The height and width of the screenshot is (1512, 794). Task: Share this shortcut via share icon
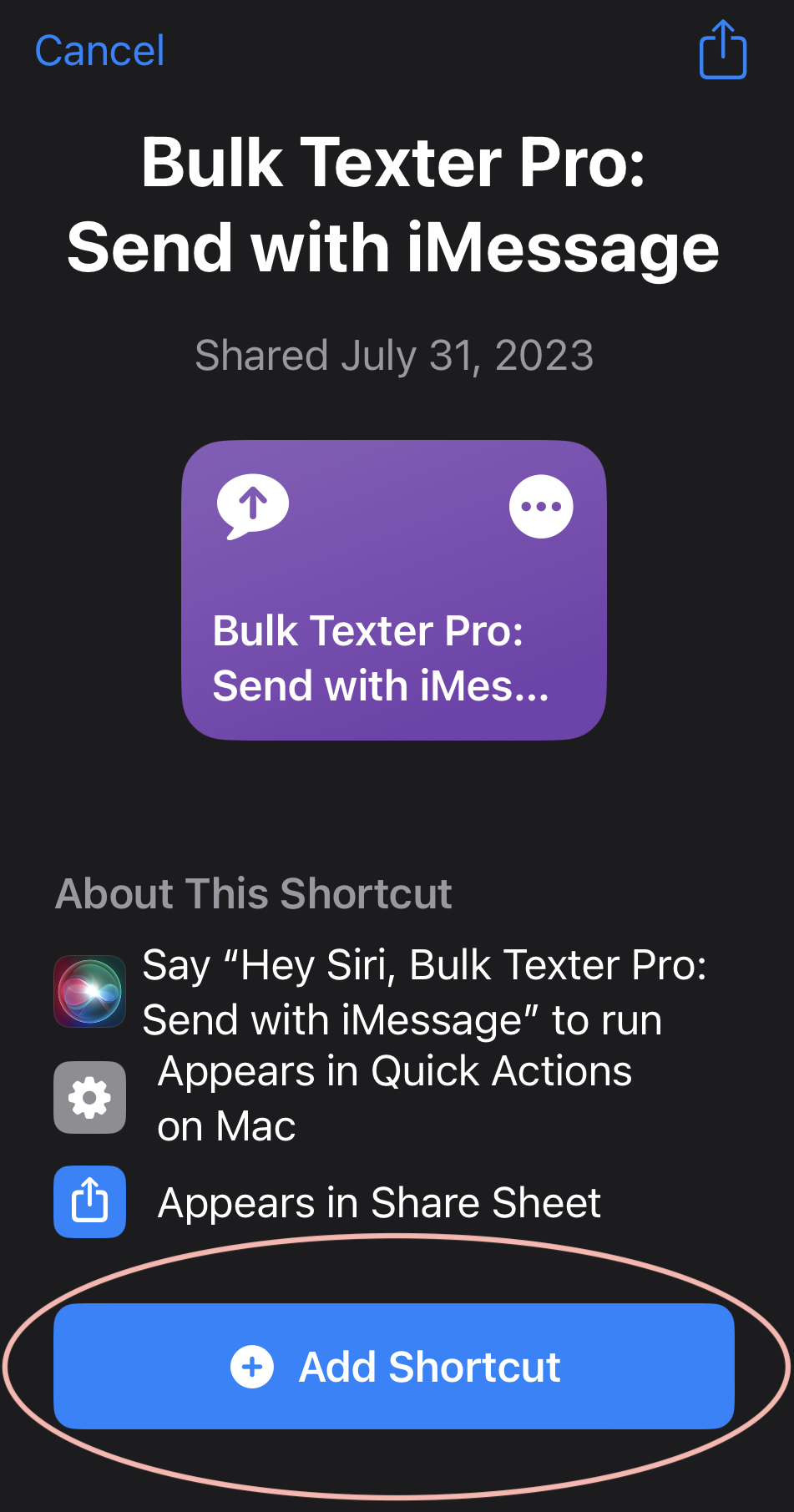pos(722,50)
